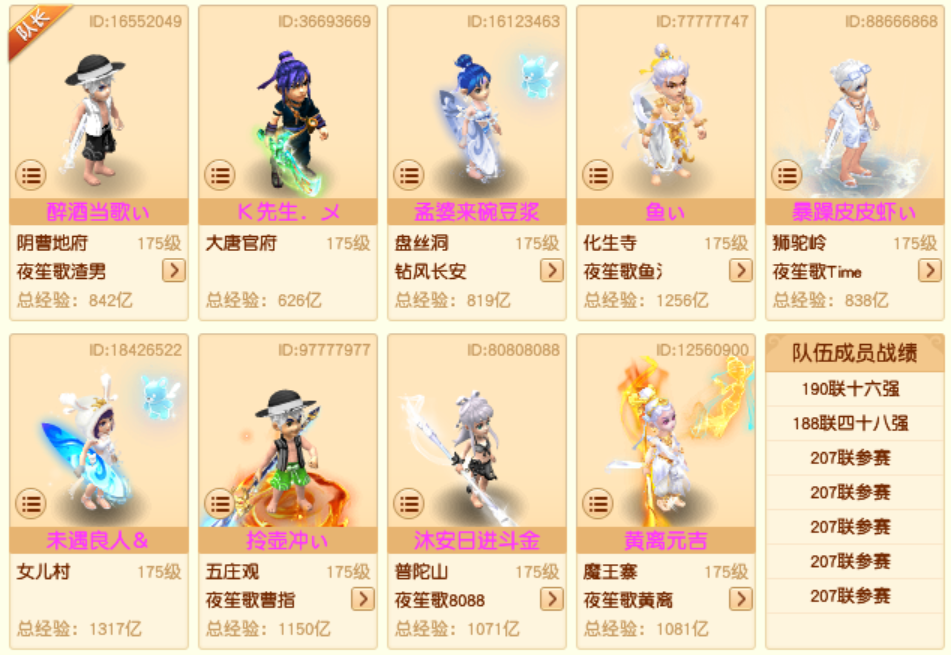Tap the arrow beside 夜笙歌鱼 on 鱼い's card
The height and width of the screenshot is (655, 951).
click(740, 270)
